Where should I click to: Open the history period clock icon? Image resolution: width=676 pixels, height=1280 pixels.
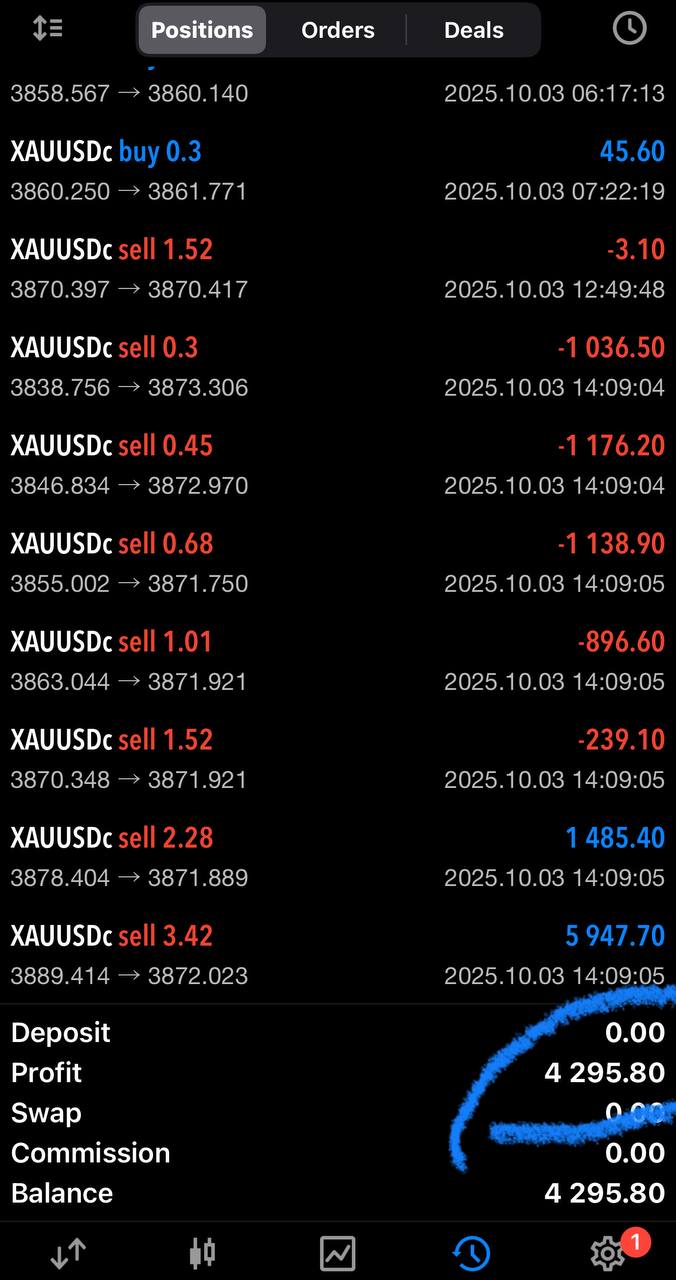pyautogui.click(x=629, y=29)
